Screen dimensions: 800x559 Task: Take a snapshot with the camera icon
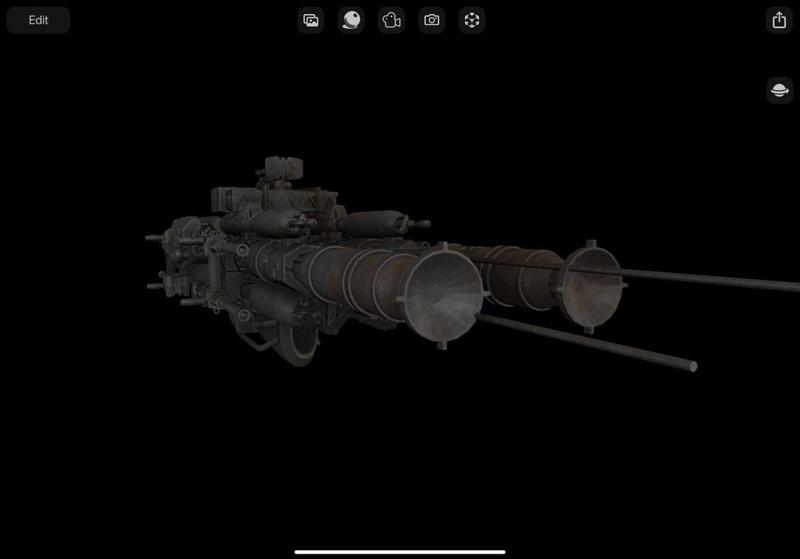431,20
